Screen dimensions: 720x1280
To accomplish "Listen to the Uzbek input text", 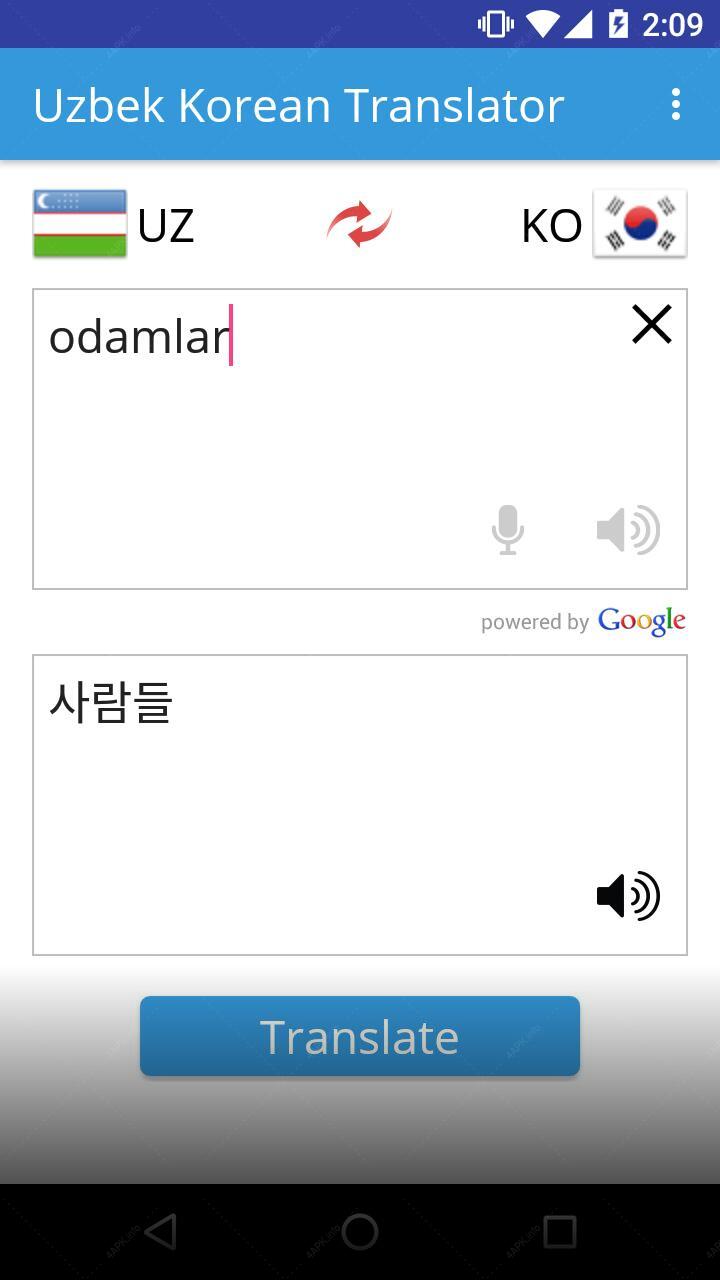I will [x=628, y=529].
